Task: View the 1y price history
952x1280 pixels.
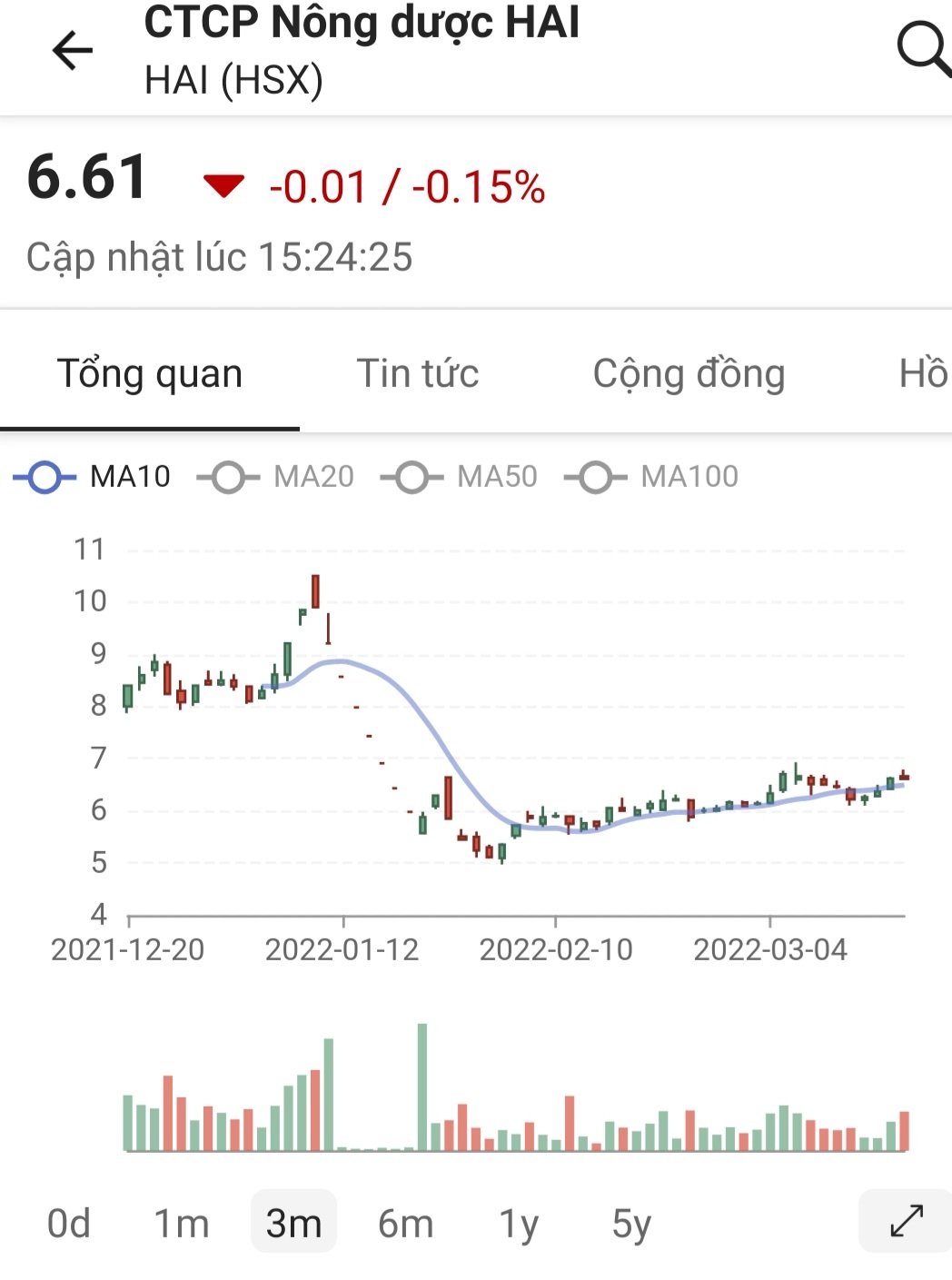Action: 519,1223
